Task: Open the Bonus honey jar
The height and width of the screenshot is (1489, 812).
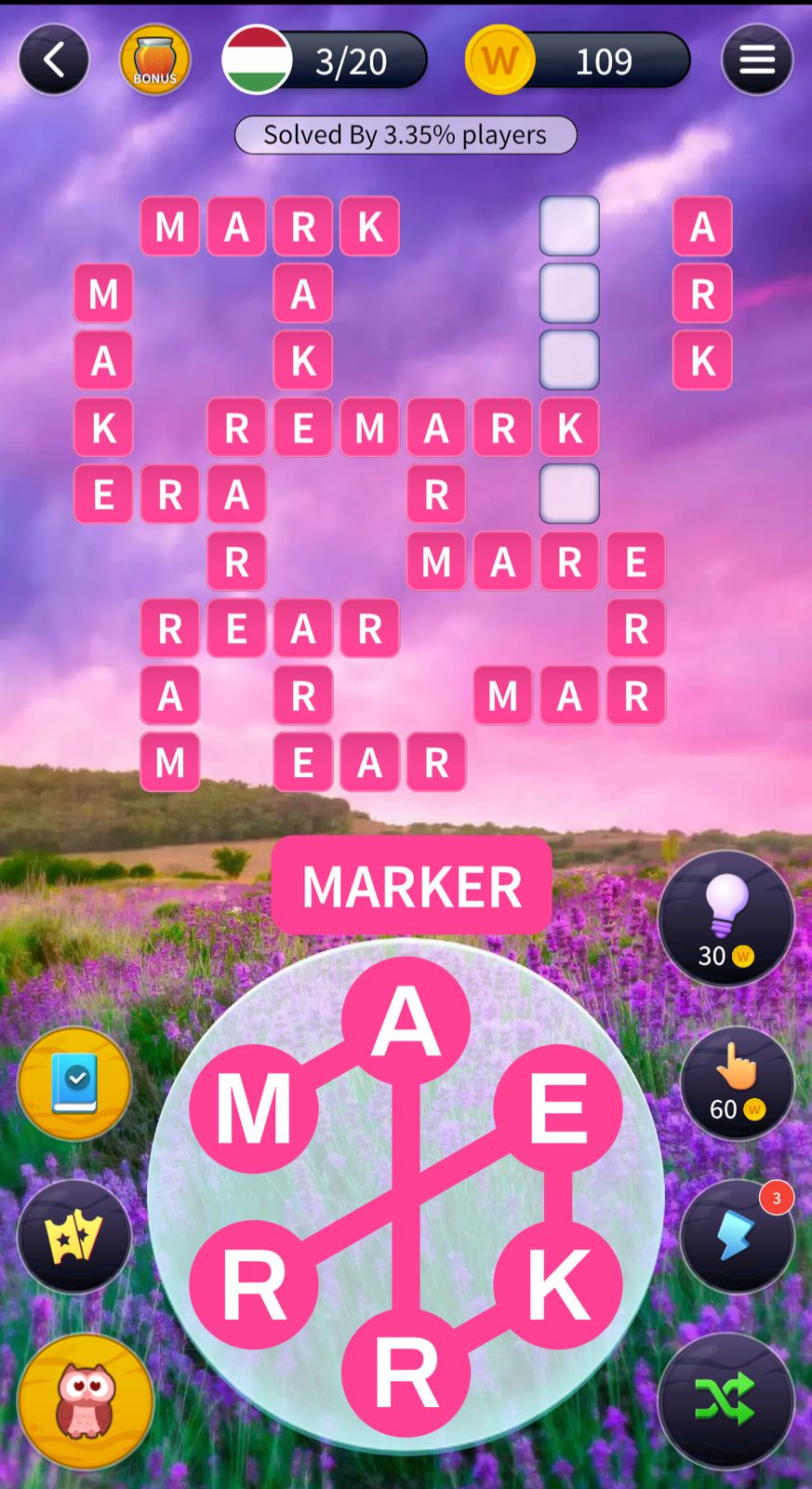Action: [154, 60]
